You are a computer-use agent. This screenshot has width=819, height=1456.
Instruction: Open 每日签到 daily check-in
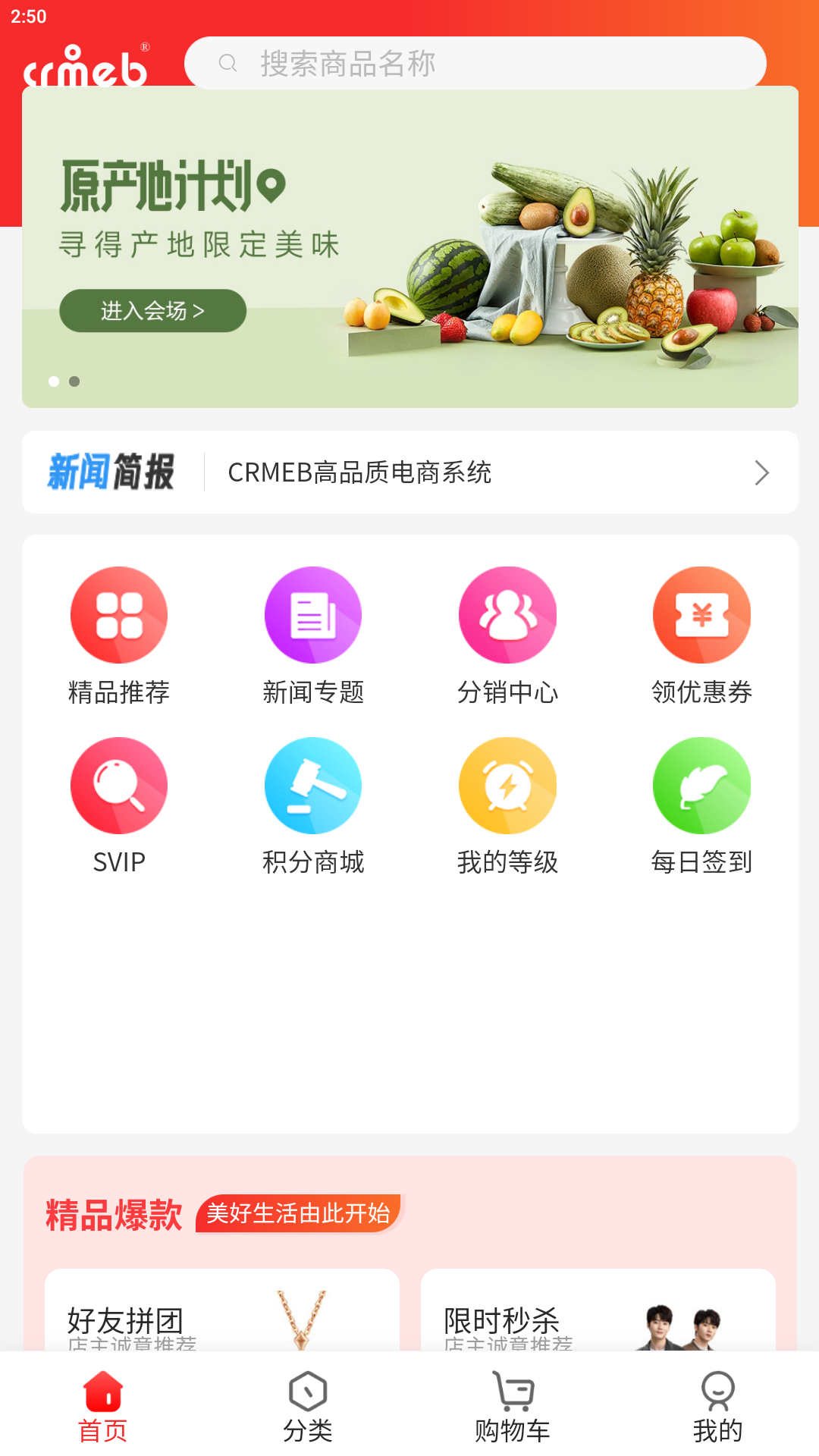point(701,805)
